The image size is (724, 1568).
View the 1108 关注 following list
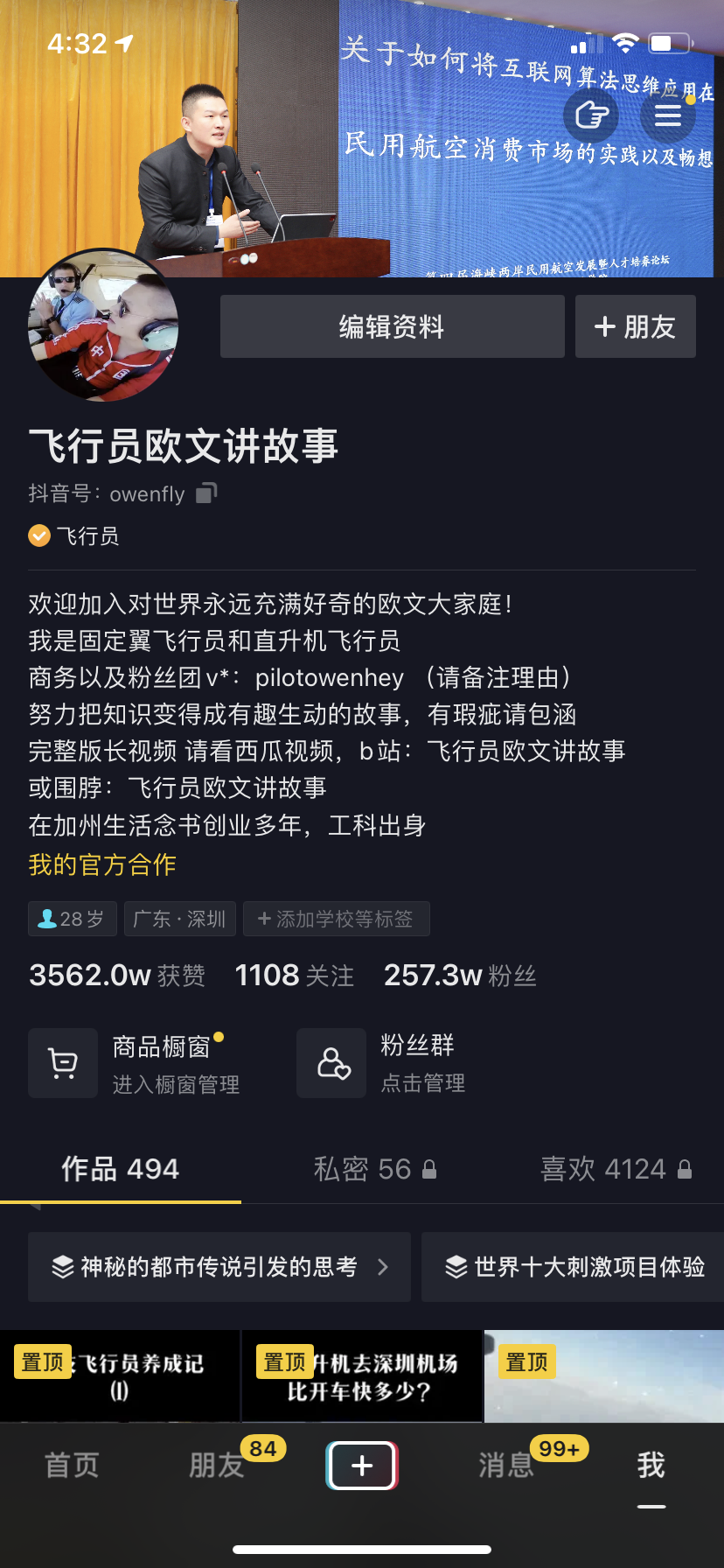295,976
